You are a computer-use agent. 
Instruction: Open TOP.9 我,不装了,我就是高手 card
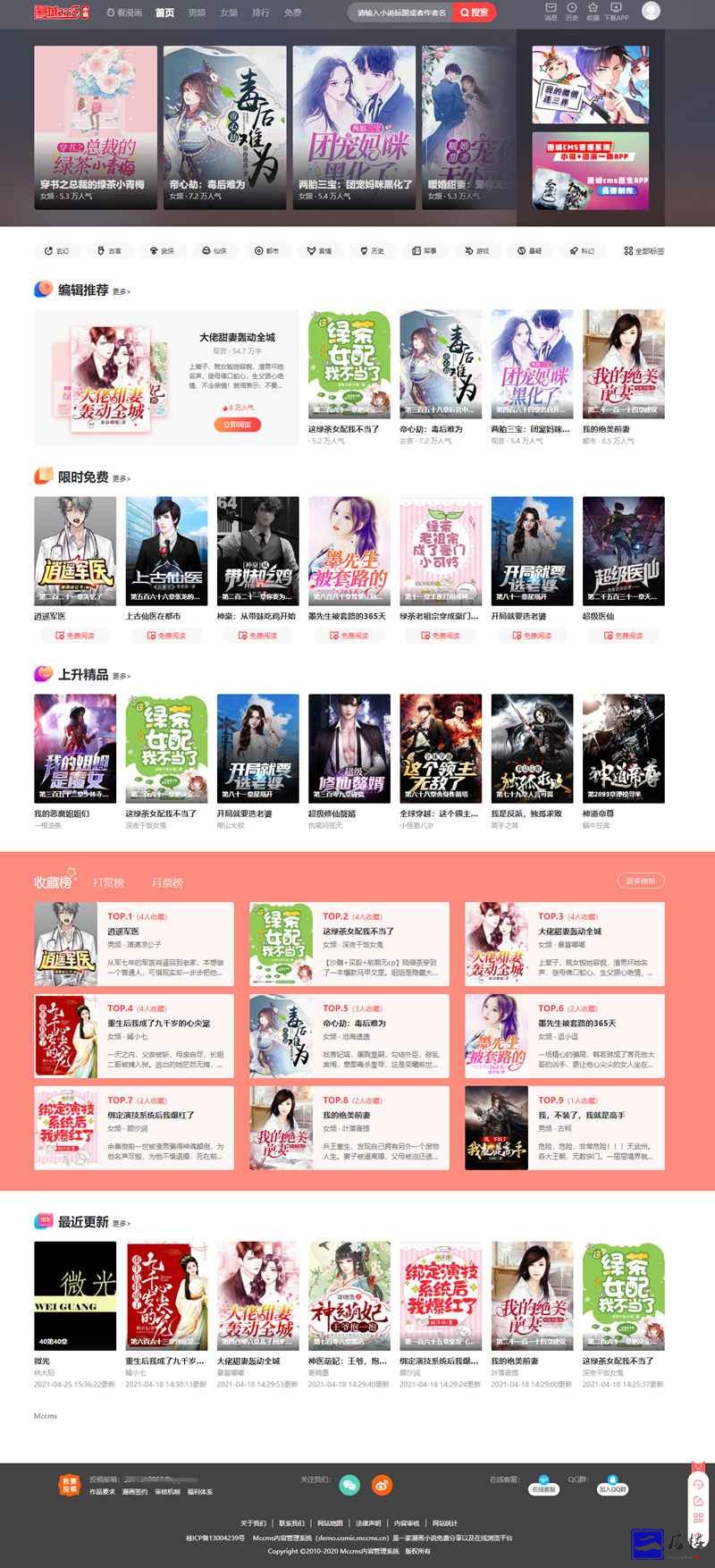[564, 1126]
